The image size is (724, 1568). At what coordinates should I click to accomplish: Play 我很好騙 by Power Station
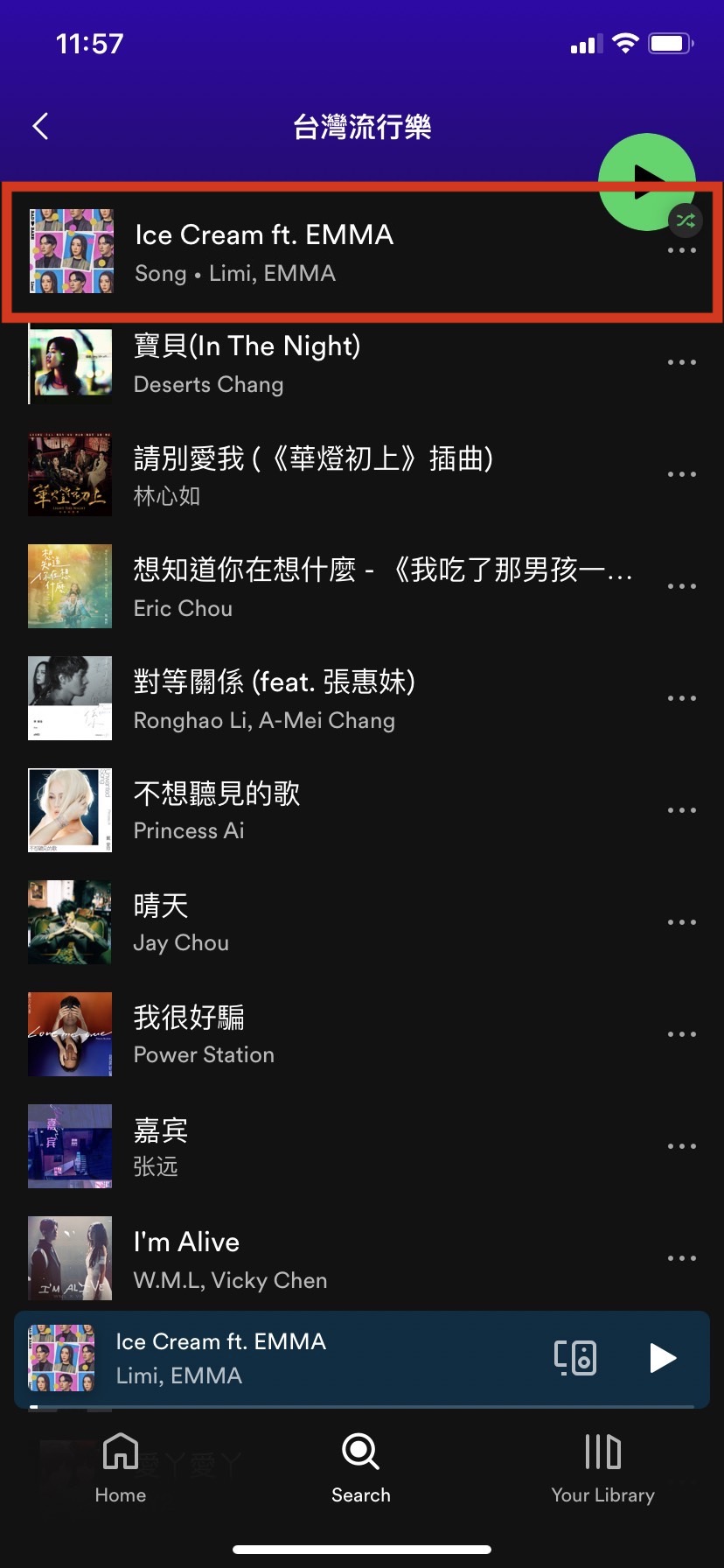point(204,1035)
